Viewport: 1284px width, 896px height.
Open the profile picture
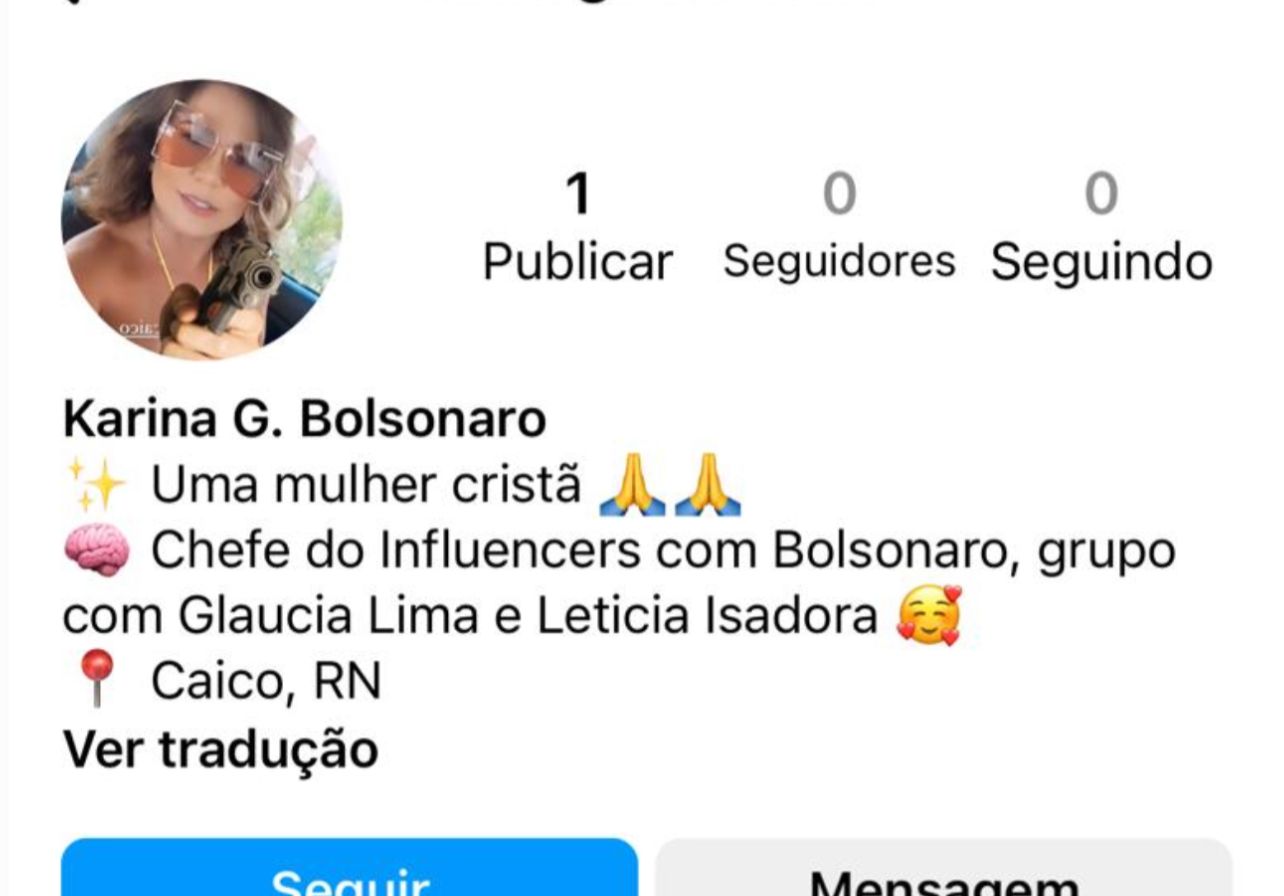pos(201,220)
